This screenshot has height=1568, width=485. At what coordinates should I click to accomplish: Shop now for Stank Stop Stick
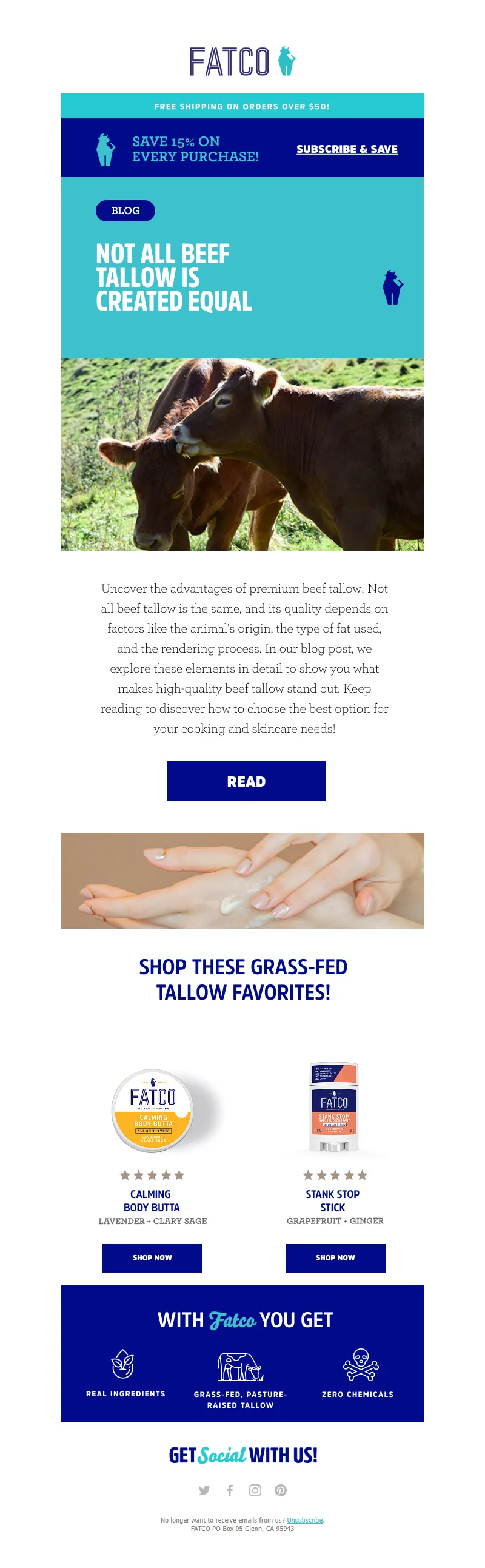(x=335, y=1257)
